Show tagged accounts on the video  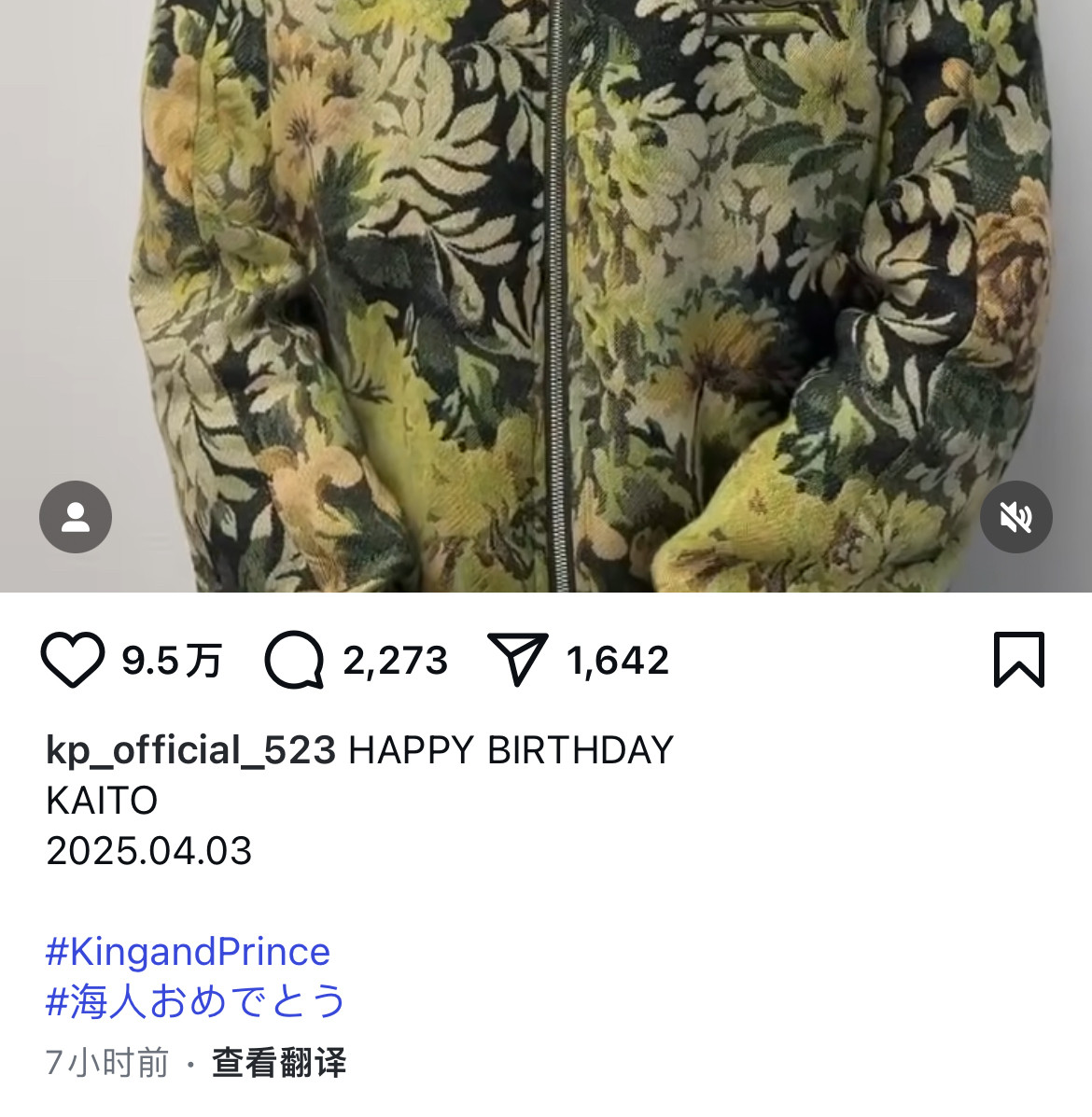click(x=76, y=516)
